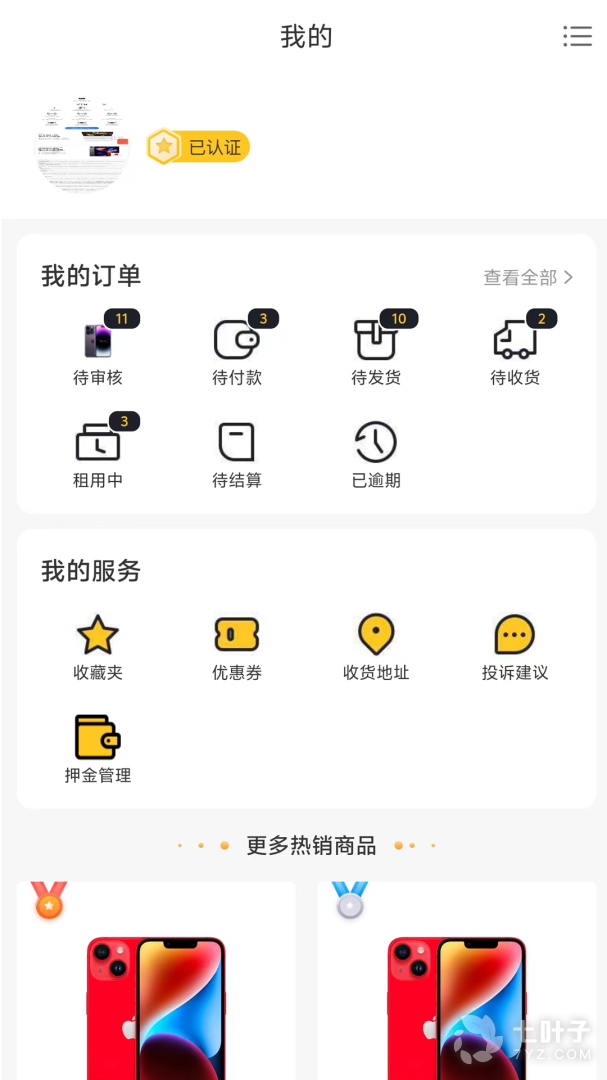This screenshot has width=607, height=1080.
Task: Open the menu icon in the header
Action: [x=577, y=37]
